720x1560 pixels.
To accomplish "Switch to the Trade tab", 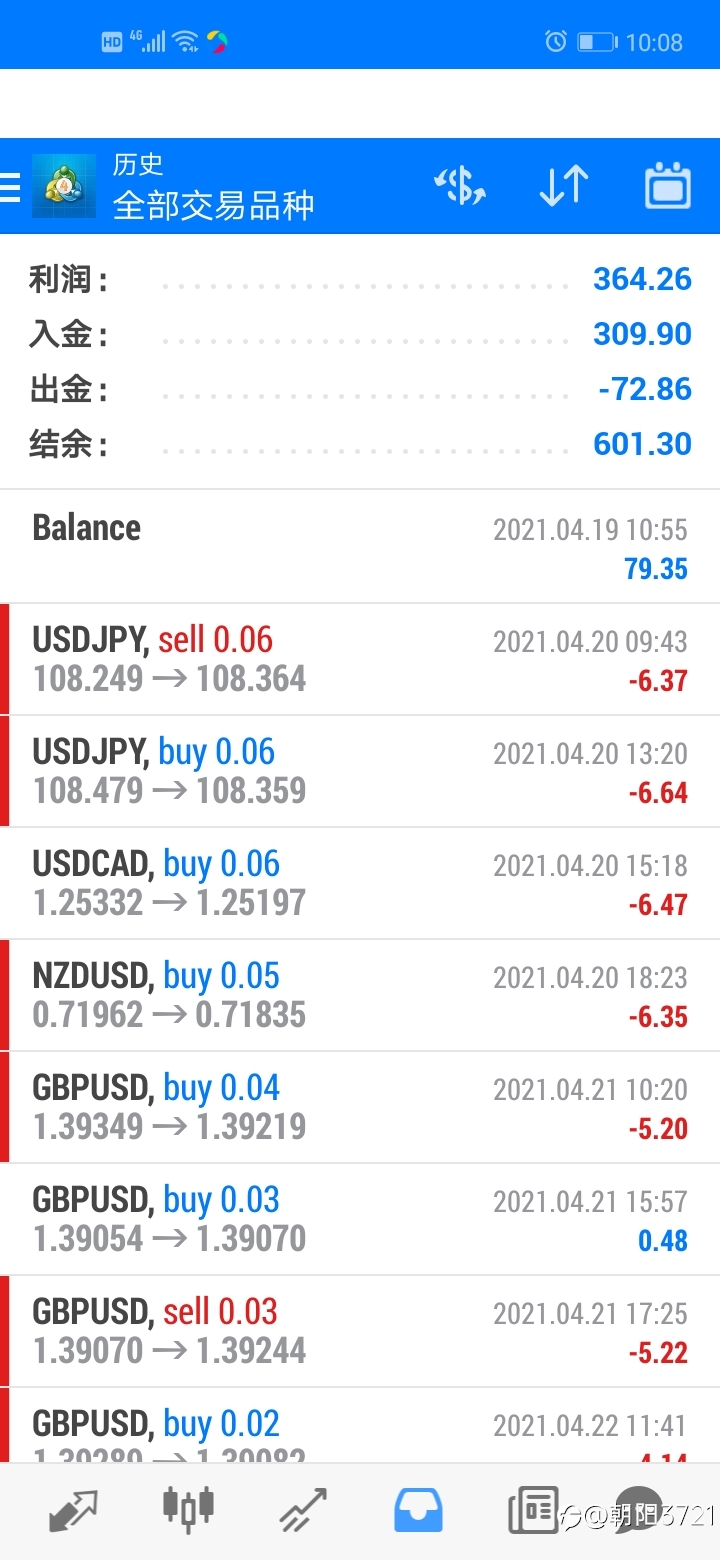I will pos(303,1510).
